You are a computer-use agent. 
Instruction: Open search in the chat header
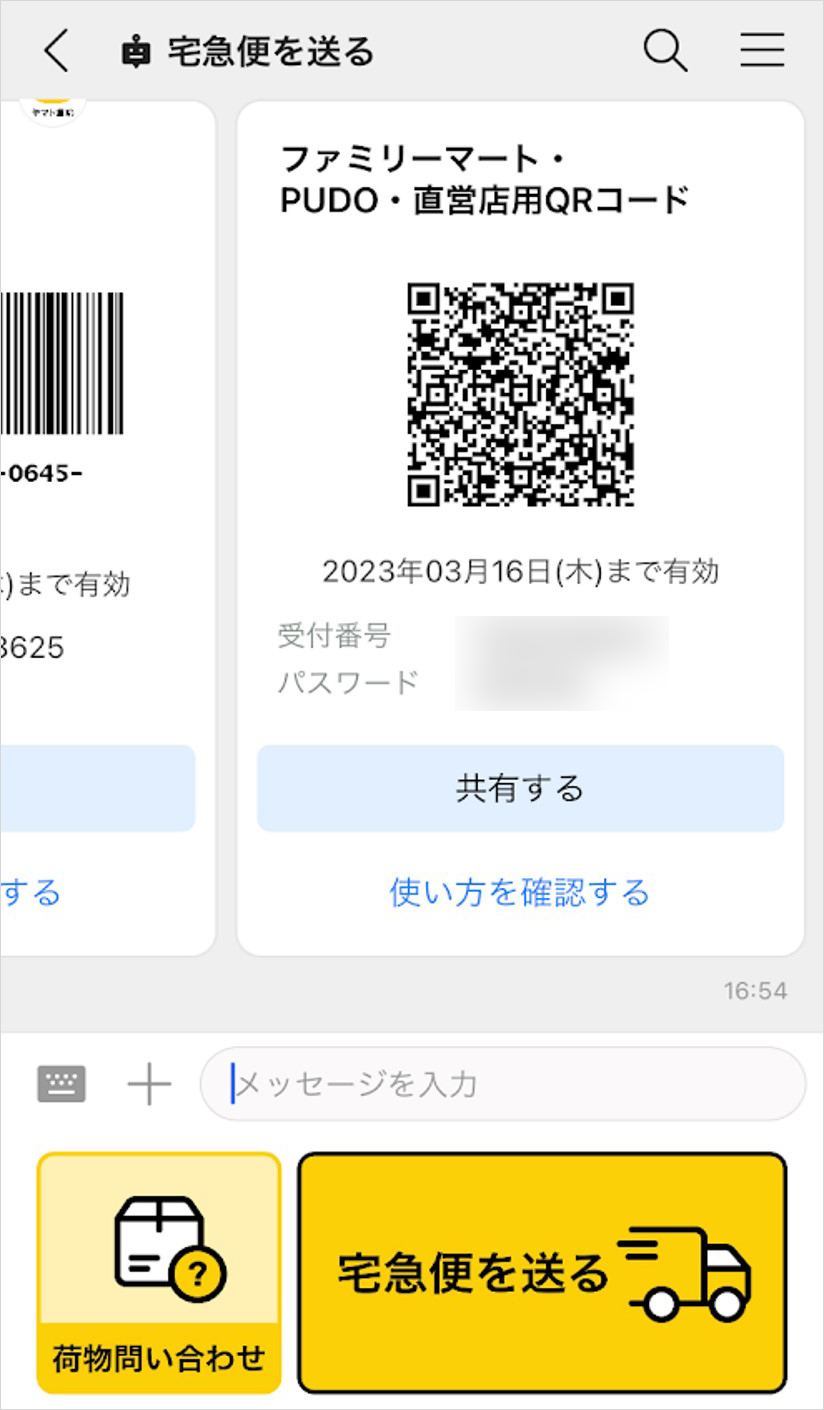pyautogui.click(x=665, y=50)
